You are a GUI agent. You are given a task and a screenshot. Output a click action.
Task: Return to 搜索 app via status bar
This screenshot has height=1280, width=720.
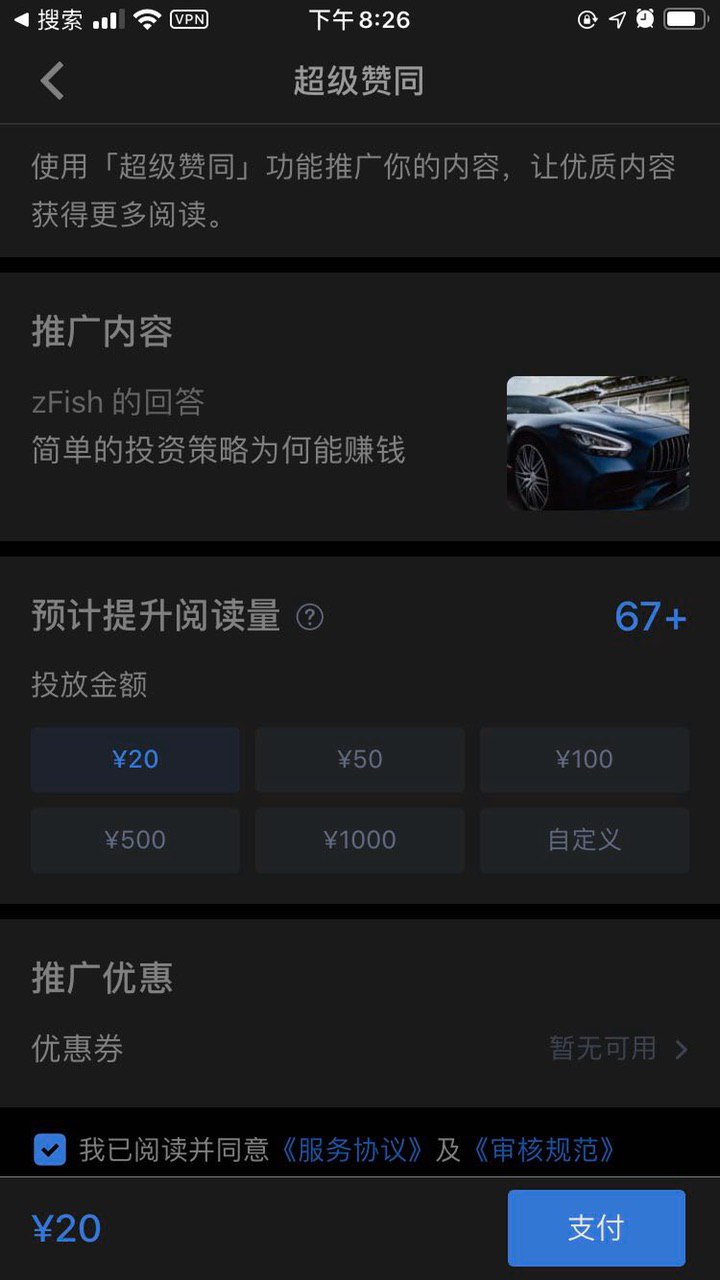[x=48, y=19]
